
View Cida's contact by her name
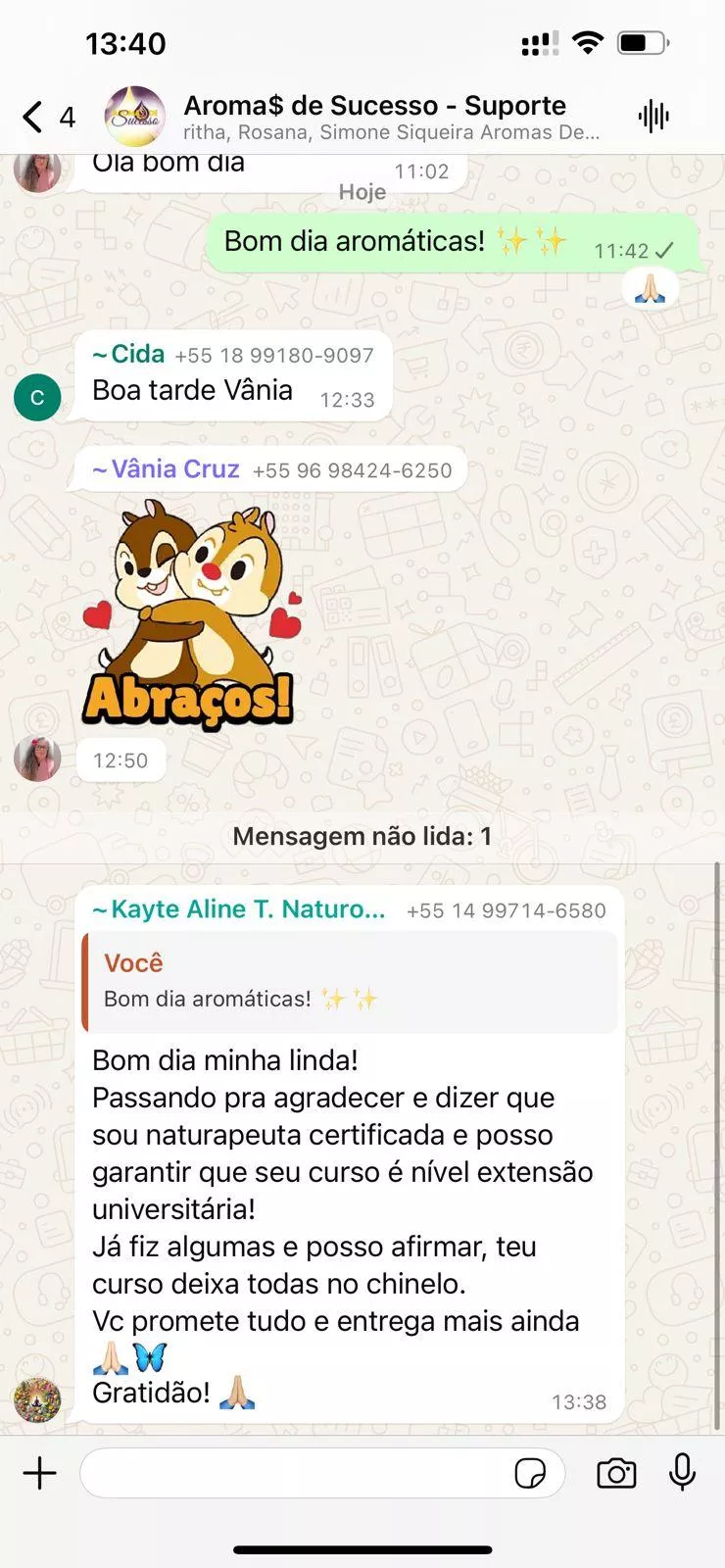pyautogui.click(x=136, y=354)
